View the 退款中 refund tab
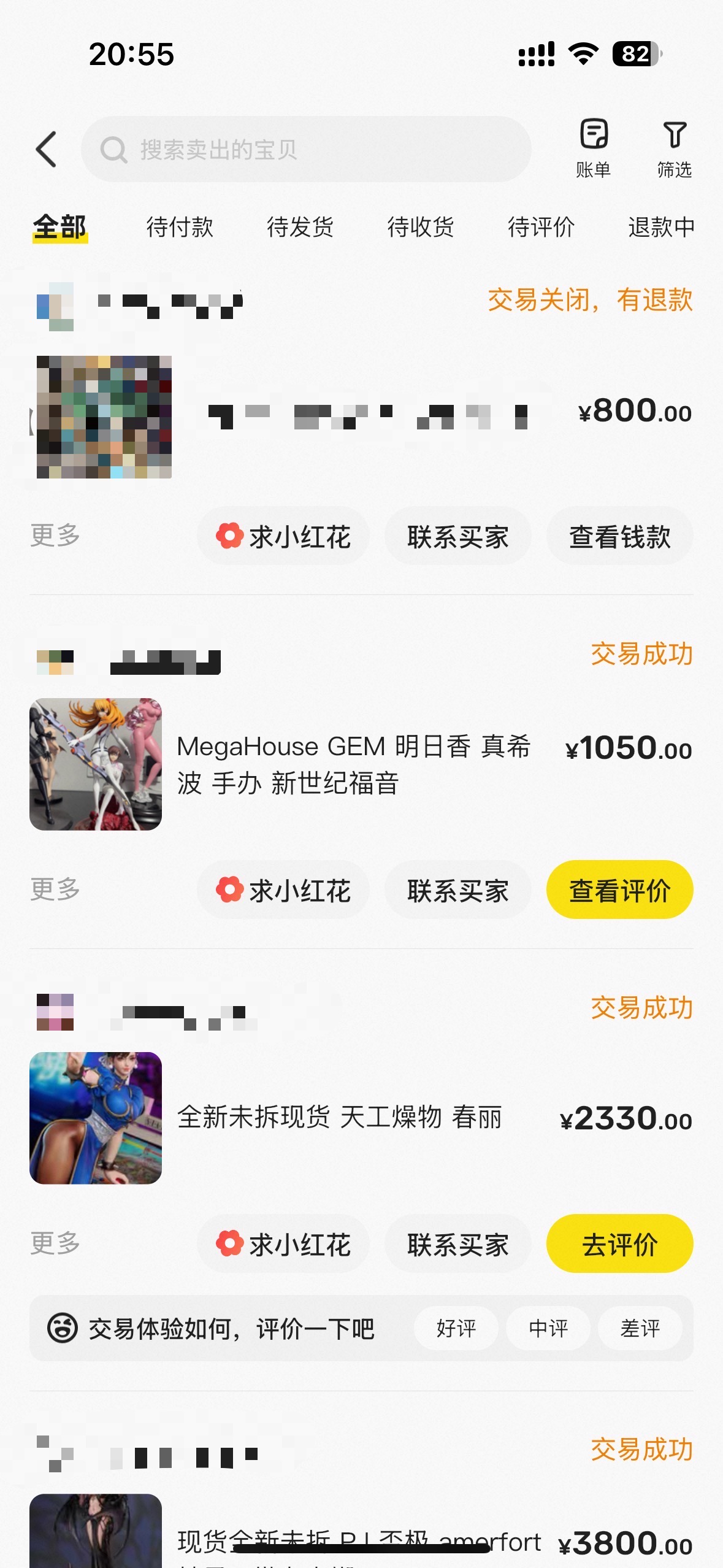This screenshot has height=1568, width=723. tap(661, 227)
